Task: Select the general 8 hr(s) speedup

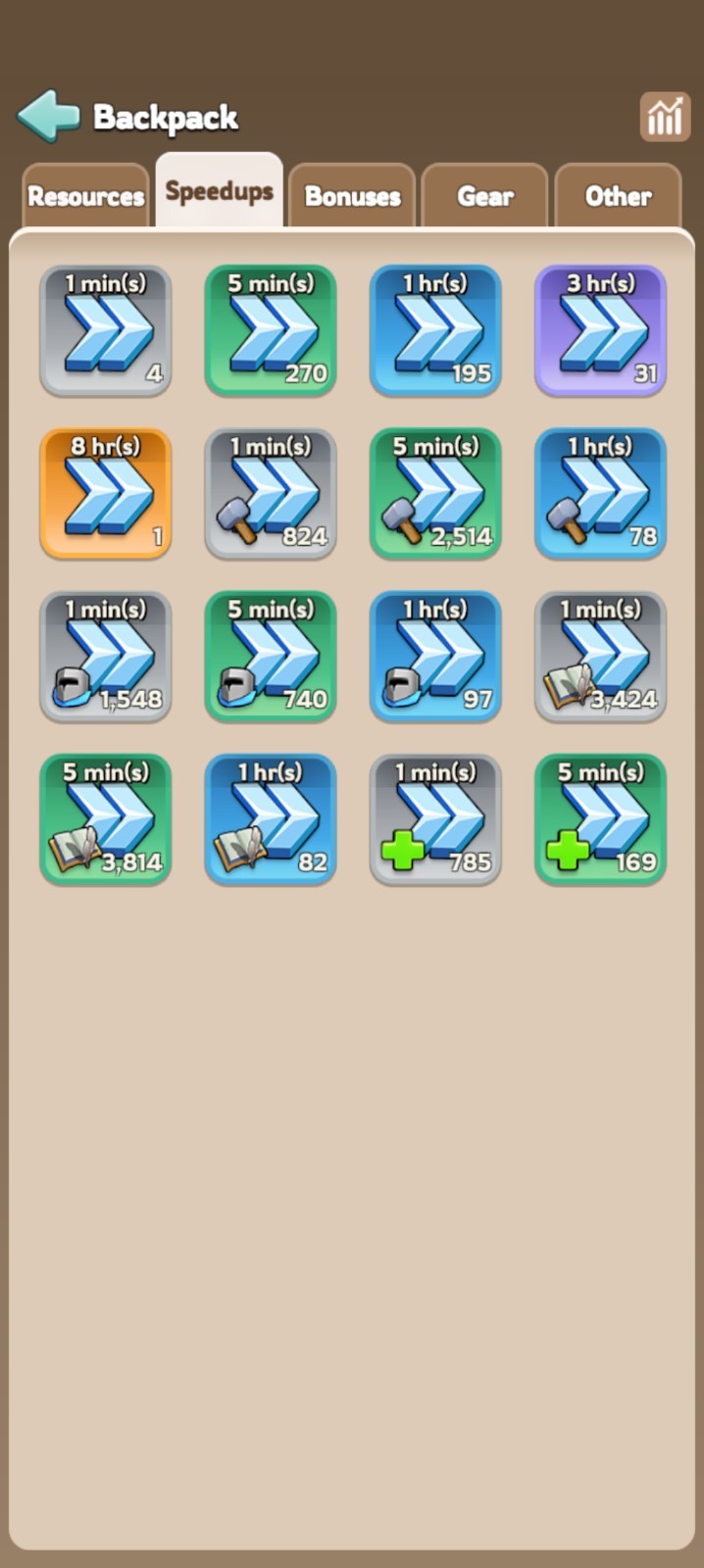Action: pyautogui.click(x=106, y=494)
